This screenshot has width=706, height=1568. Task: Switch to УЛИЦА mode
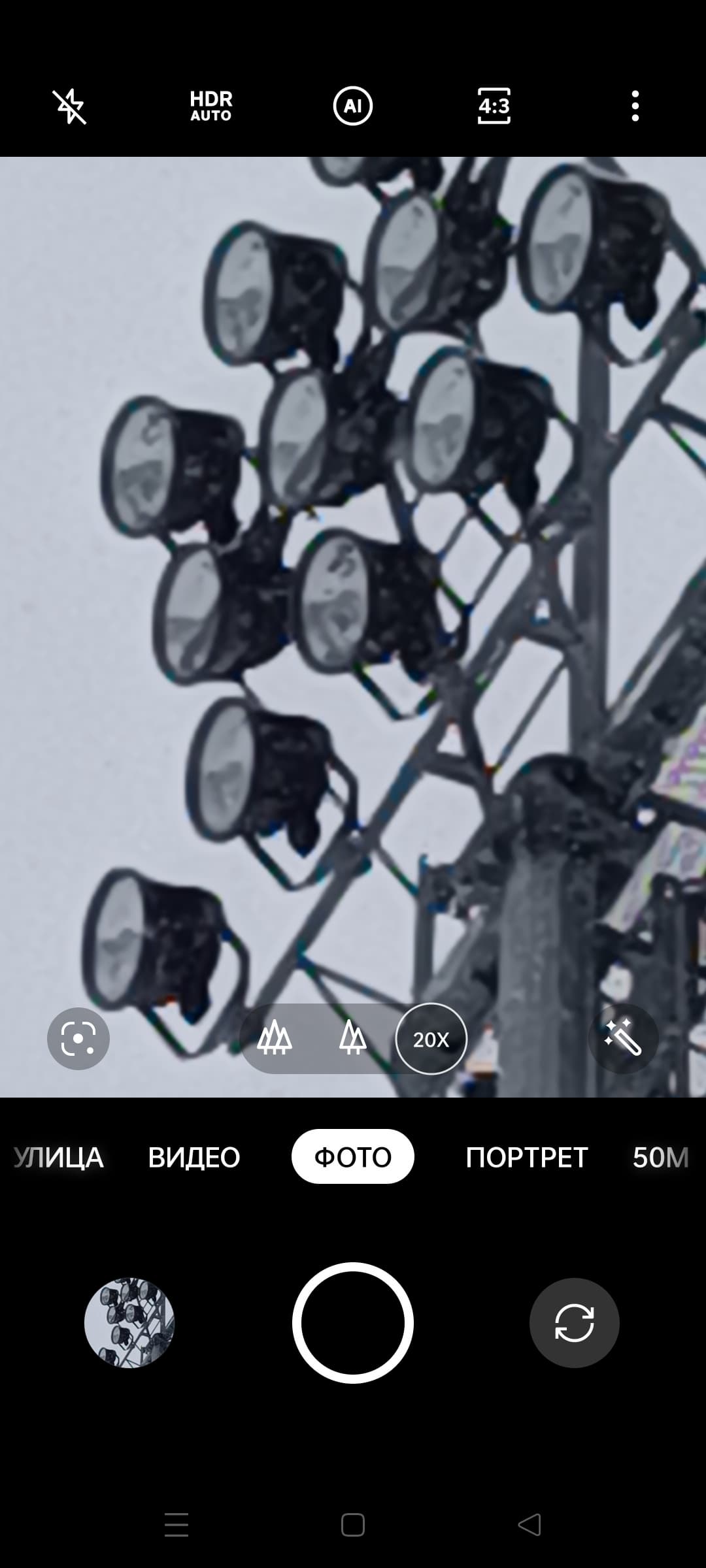click(x=59, y=1157)
